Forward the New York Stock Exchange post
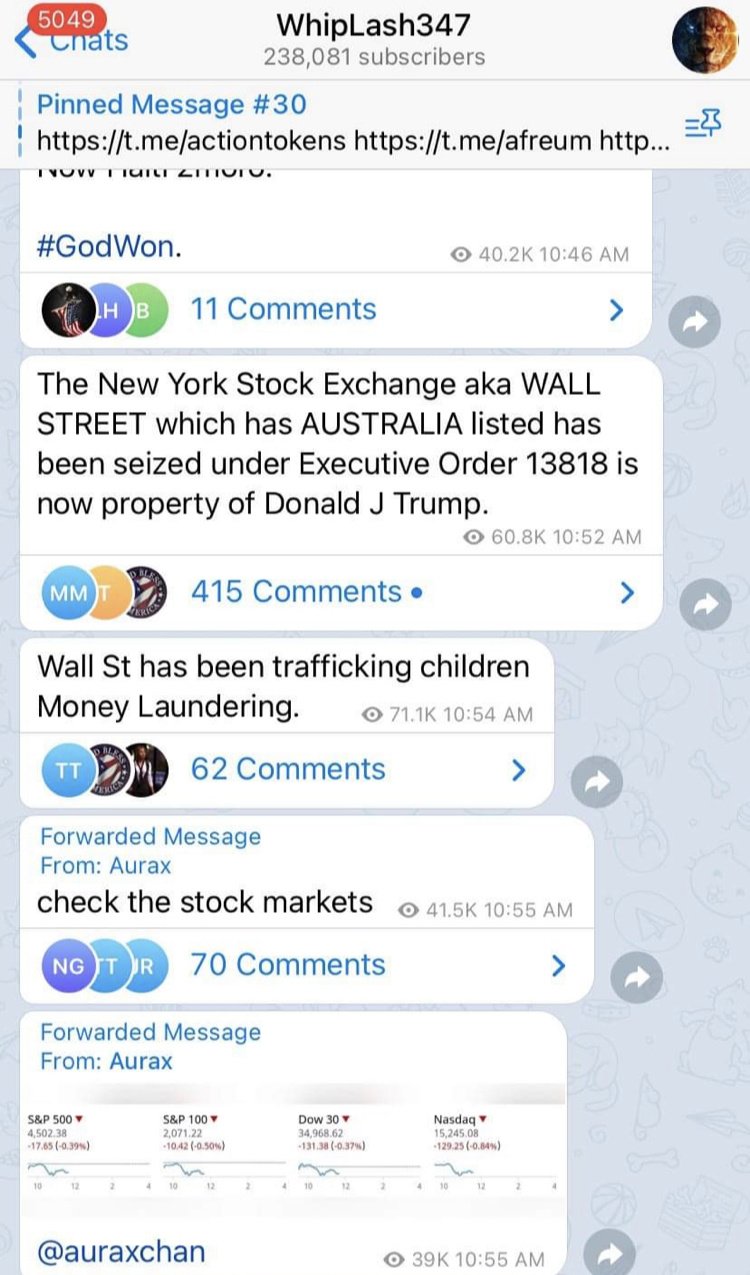This screenshot has width=750, height=1275. coord(706,604)
